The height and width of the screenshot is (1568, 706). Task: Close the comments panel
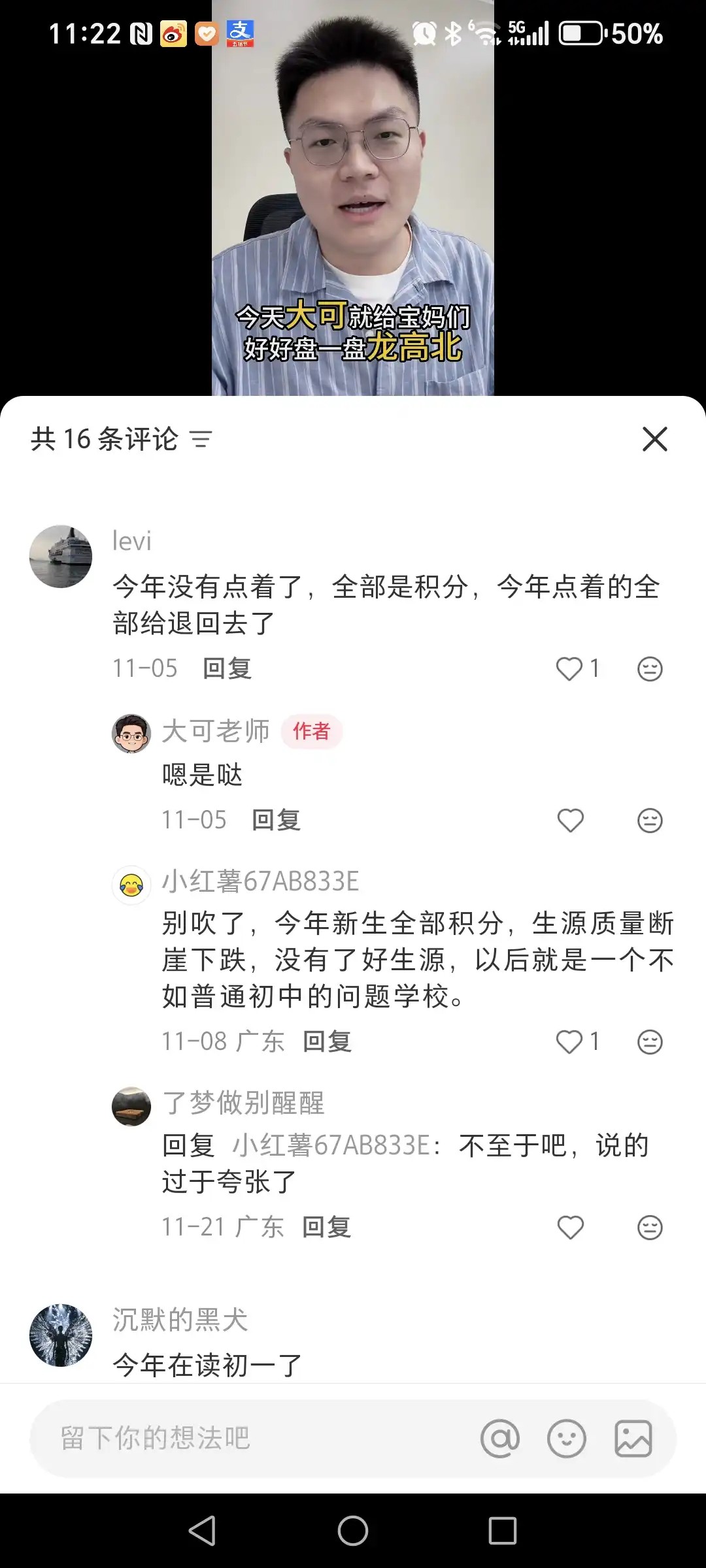[x=654, y=439]
